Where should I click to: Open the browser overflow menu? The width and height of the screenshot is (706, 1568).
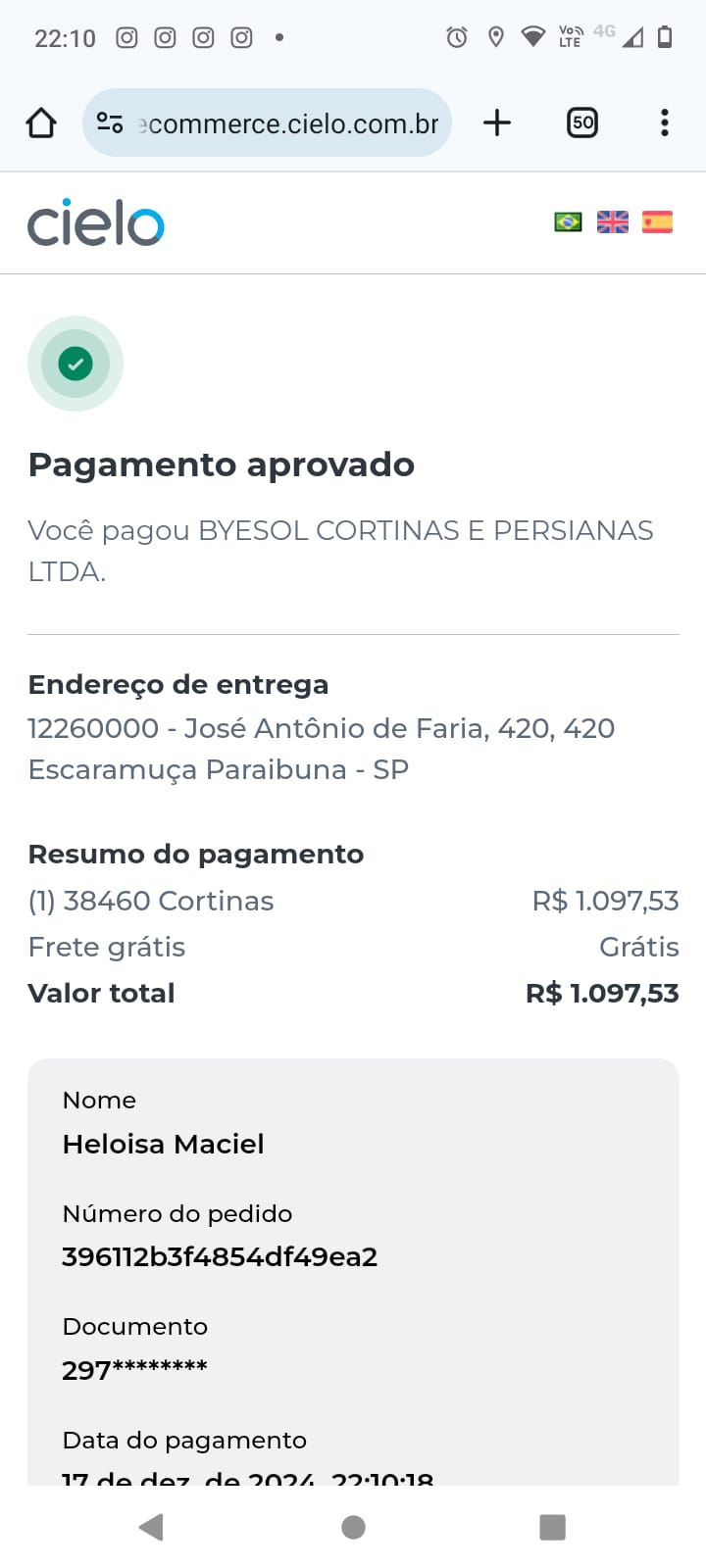[x=665, y=122]
